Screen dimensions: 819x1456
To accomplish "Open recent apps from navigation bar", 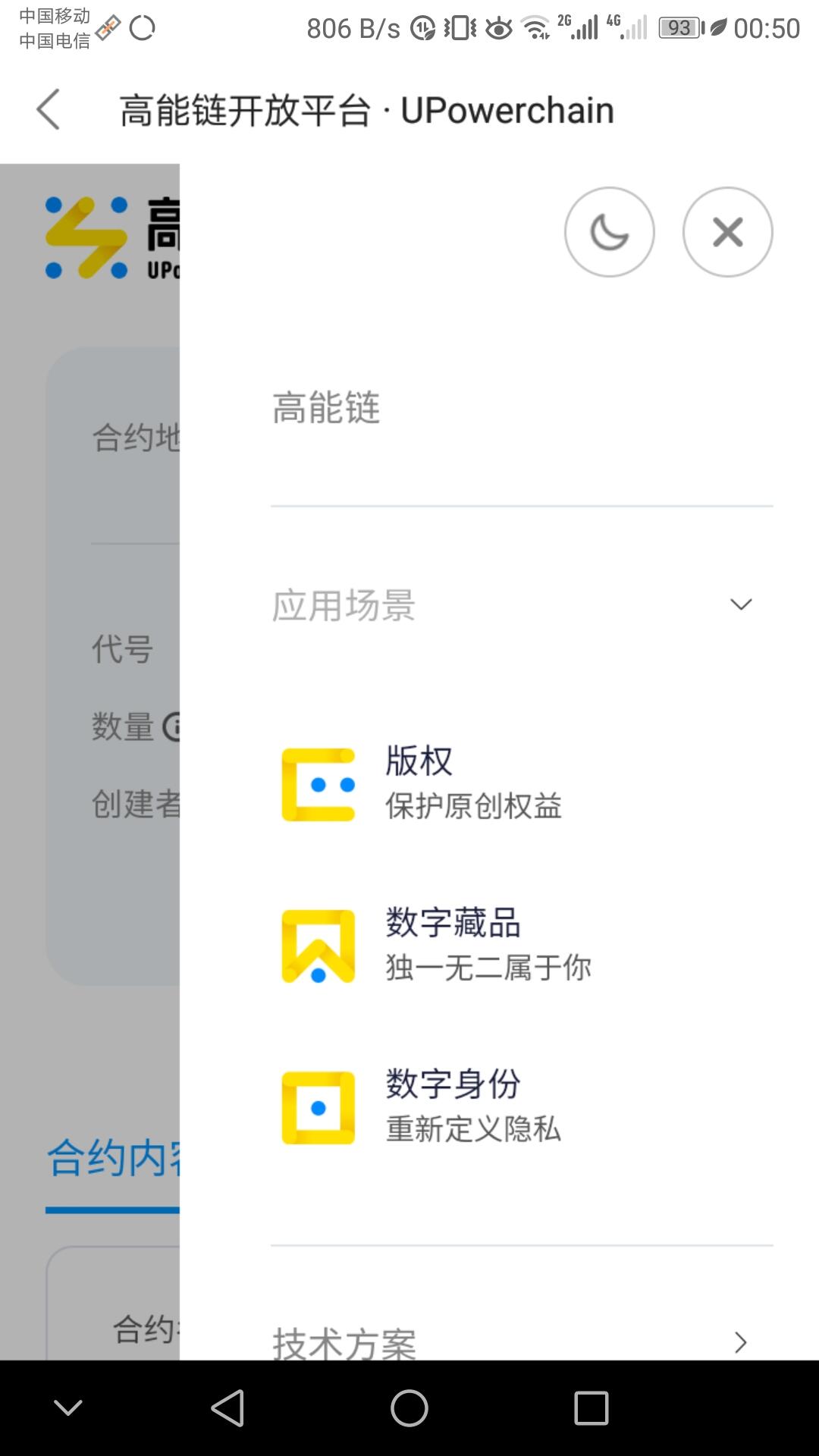I will 591,1408.
